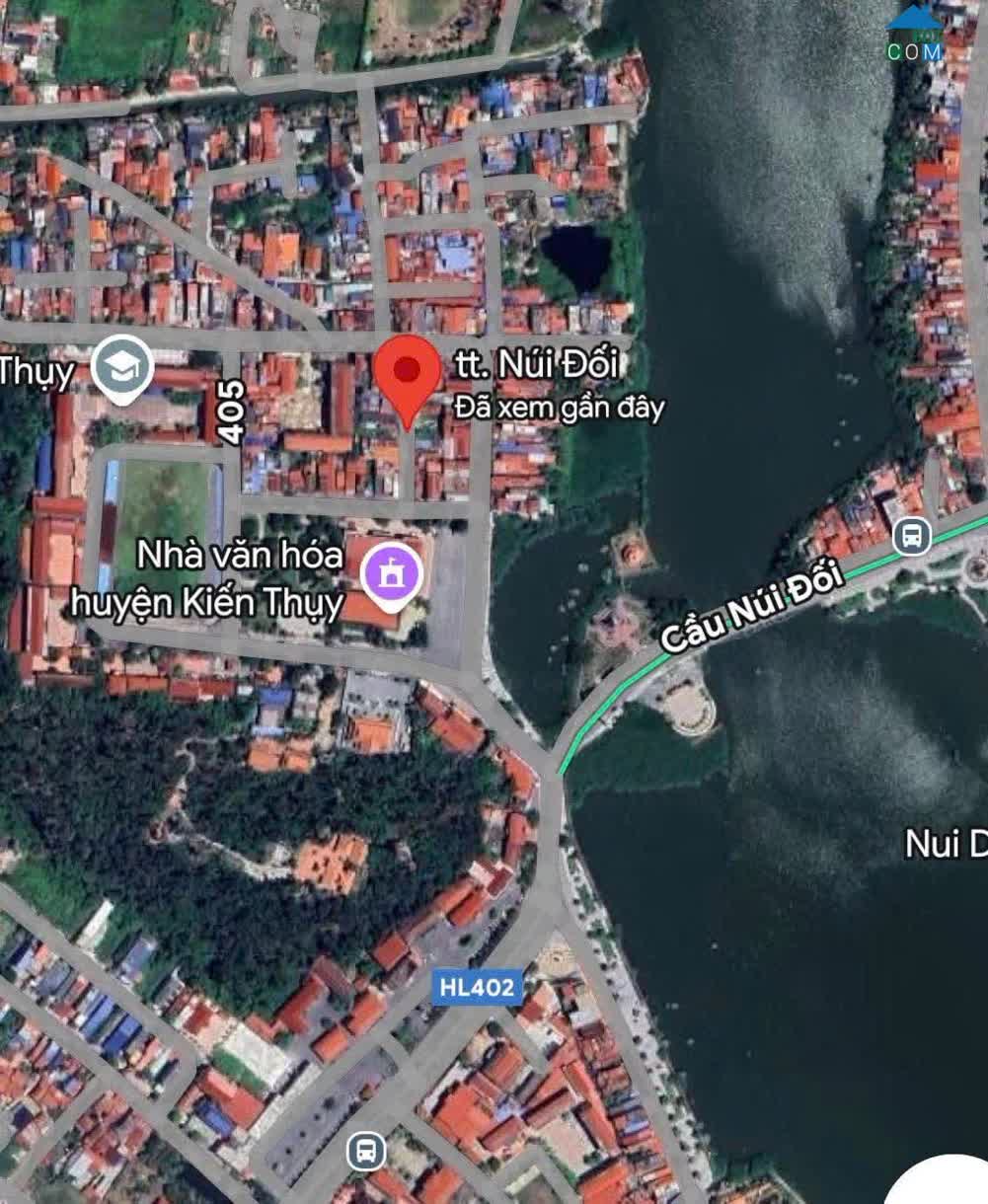Image resolution: width=988 pixels, height=1204 pixels.
Task: Click the graduation cap school icon
Action: [120, 365]
